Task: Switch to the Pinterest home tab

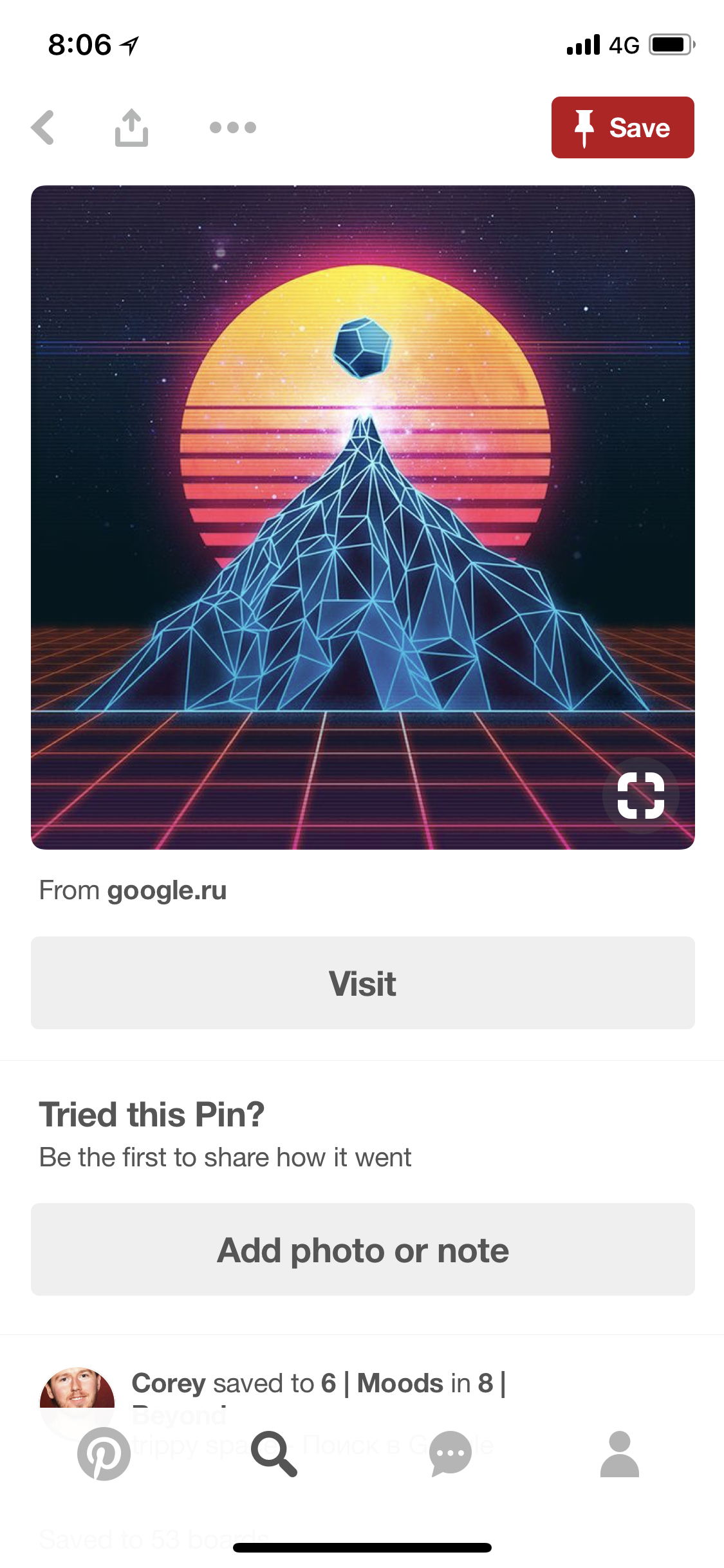Action: [104, 1454]
